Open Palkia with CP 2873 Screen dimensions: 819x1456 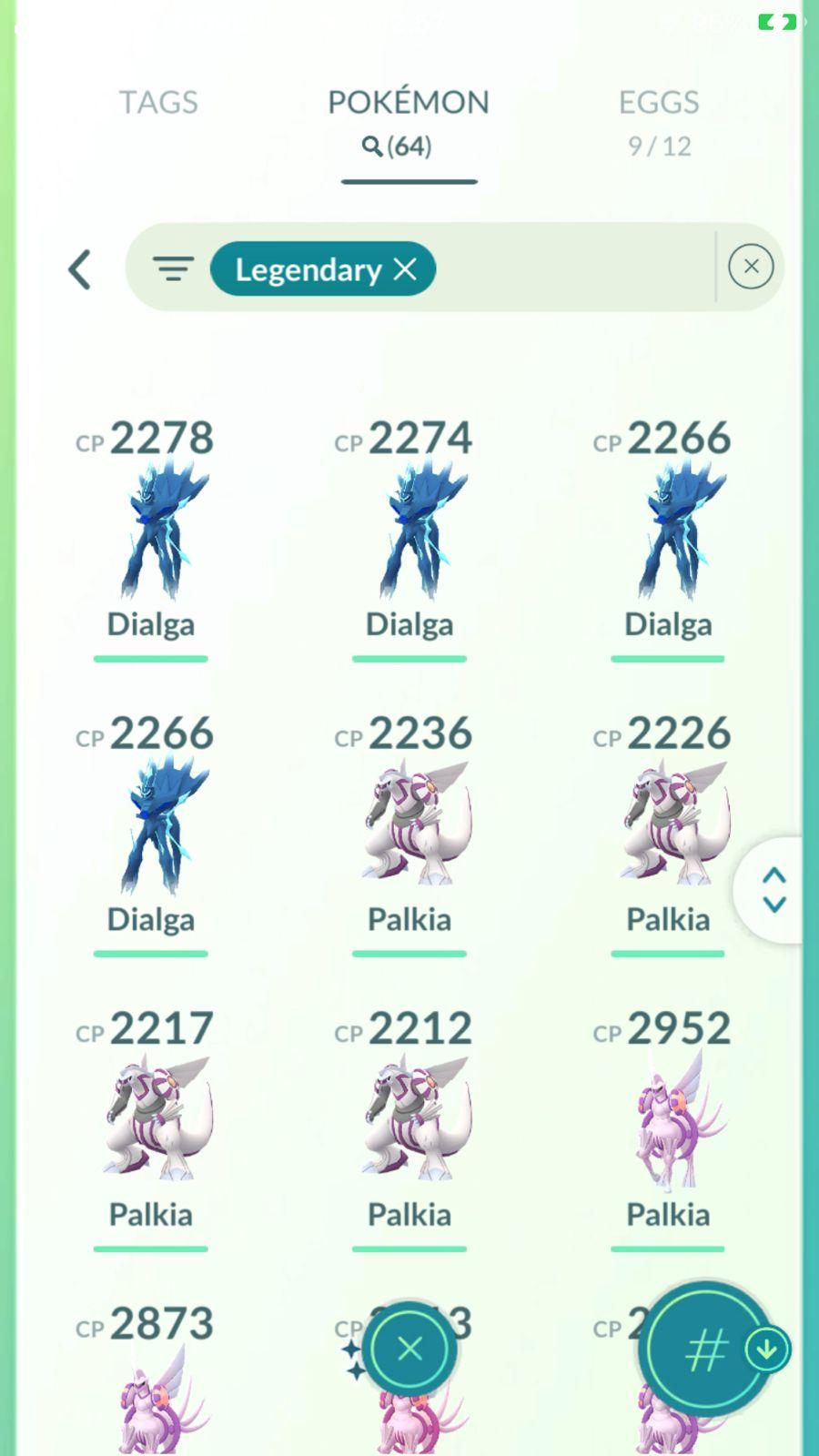(x=151, y=1392)
